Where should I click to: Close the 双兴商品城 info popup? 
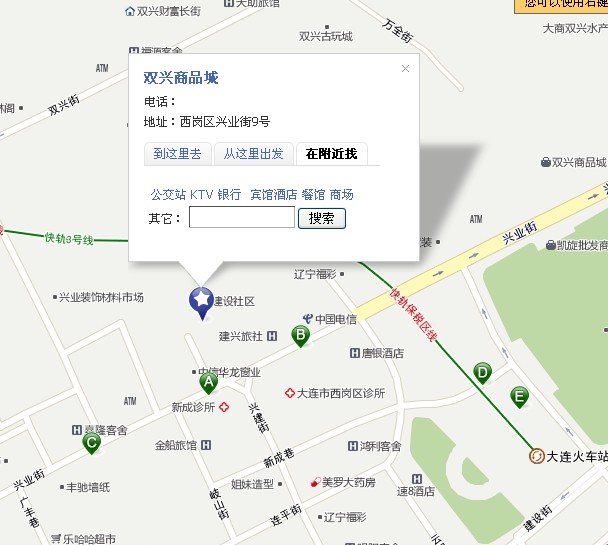(405, 69)
